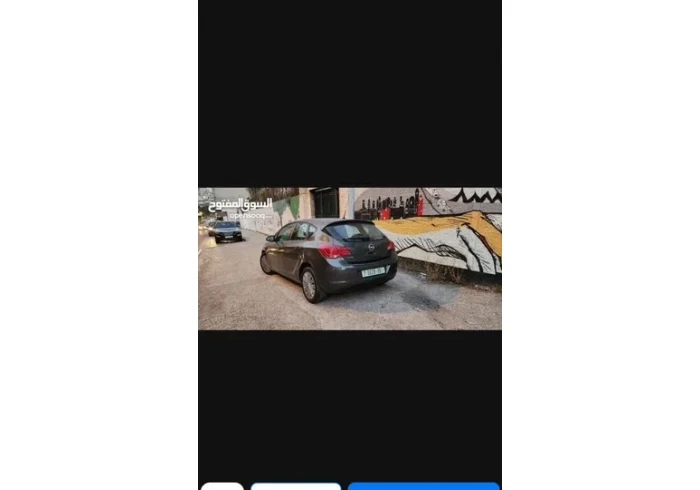Image resolution: width=700 pixels, height=490 pixels.
Task: Tap the car photo in the viewer
Action: tap(349, 258)
